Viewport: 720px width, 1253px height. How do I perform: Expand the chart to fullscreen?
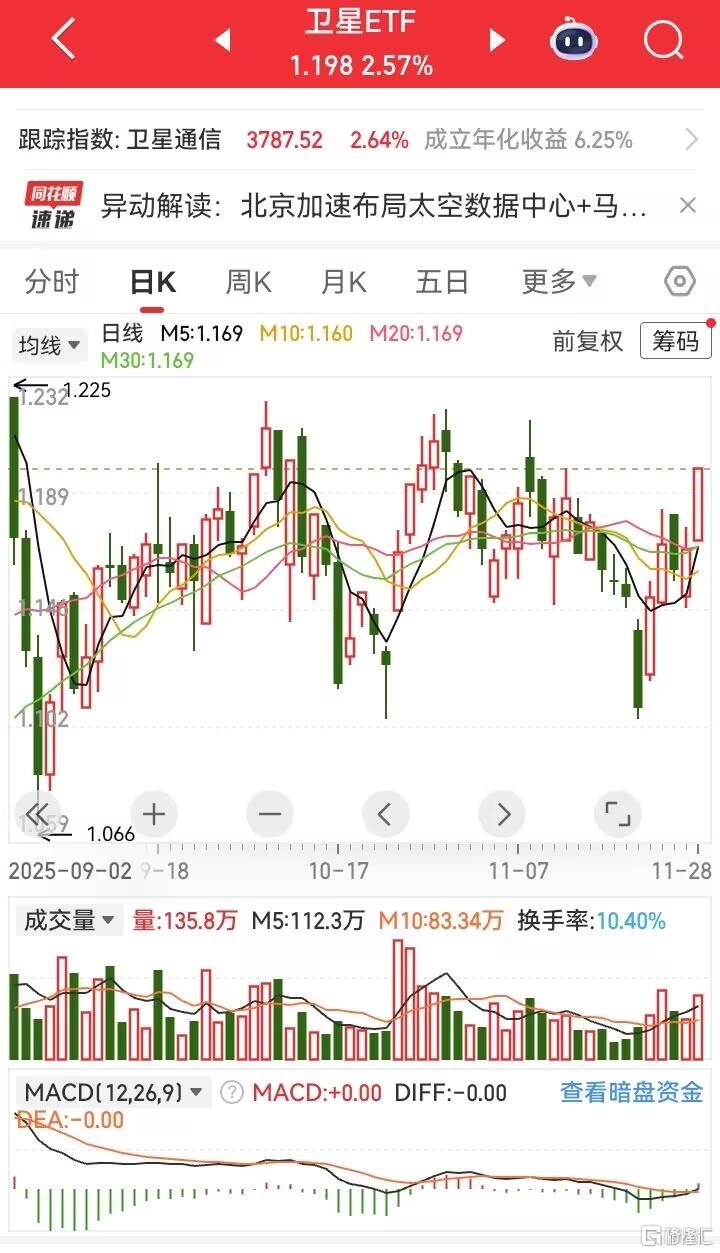pos(619,814)
